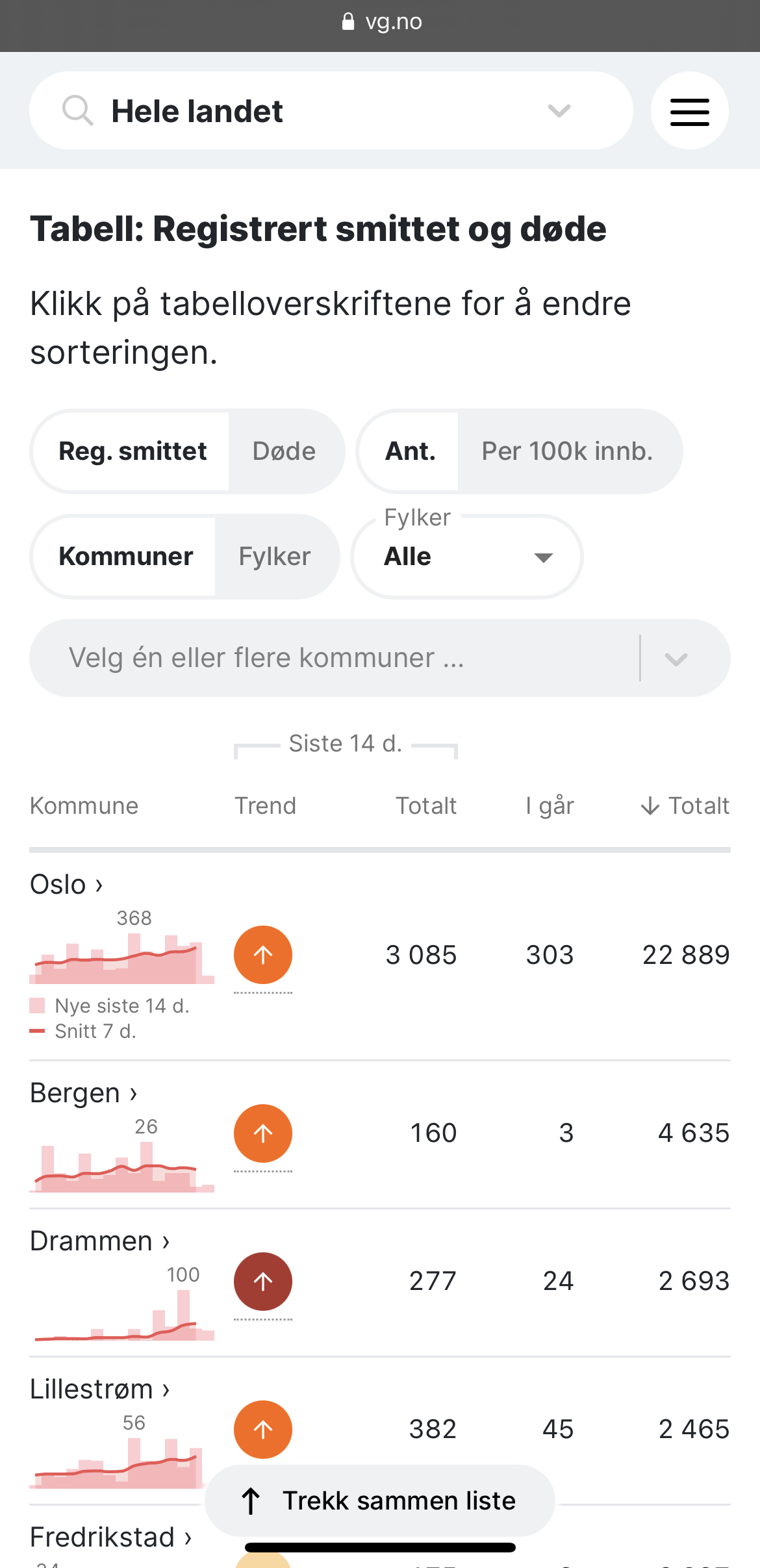Screen dimensions: 760x1568
Task: Sort table by Trend column
Action: [x=265, y=805]
